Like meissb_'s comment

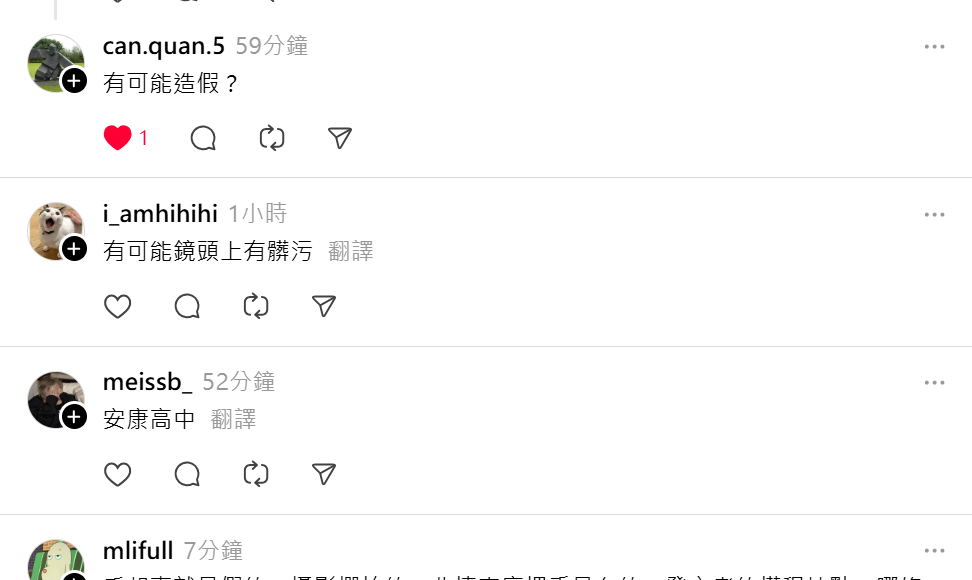click(x=118, y=474)
